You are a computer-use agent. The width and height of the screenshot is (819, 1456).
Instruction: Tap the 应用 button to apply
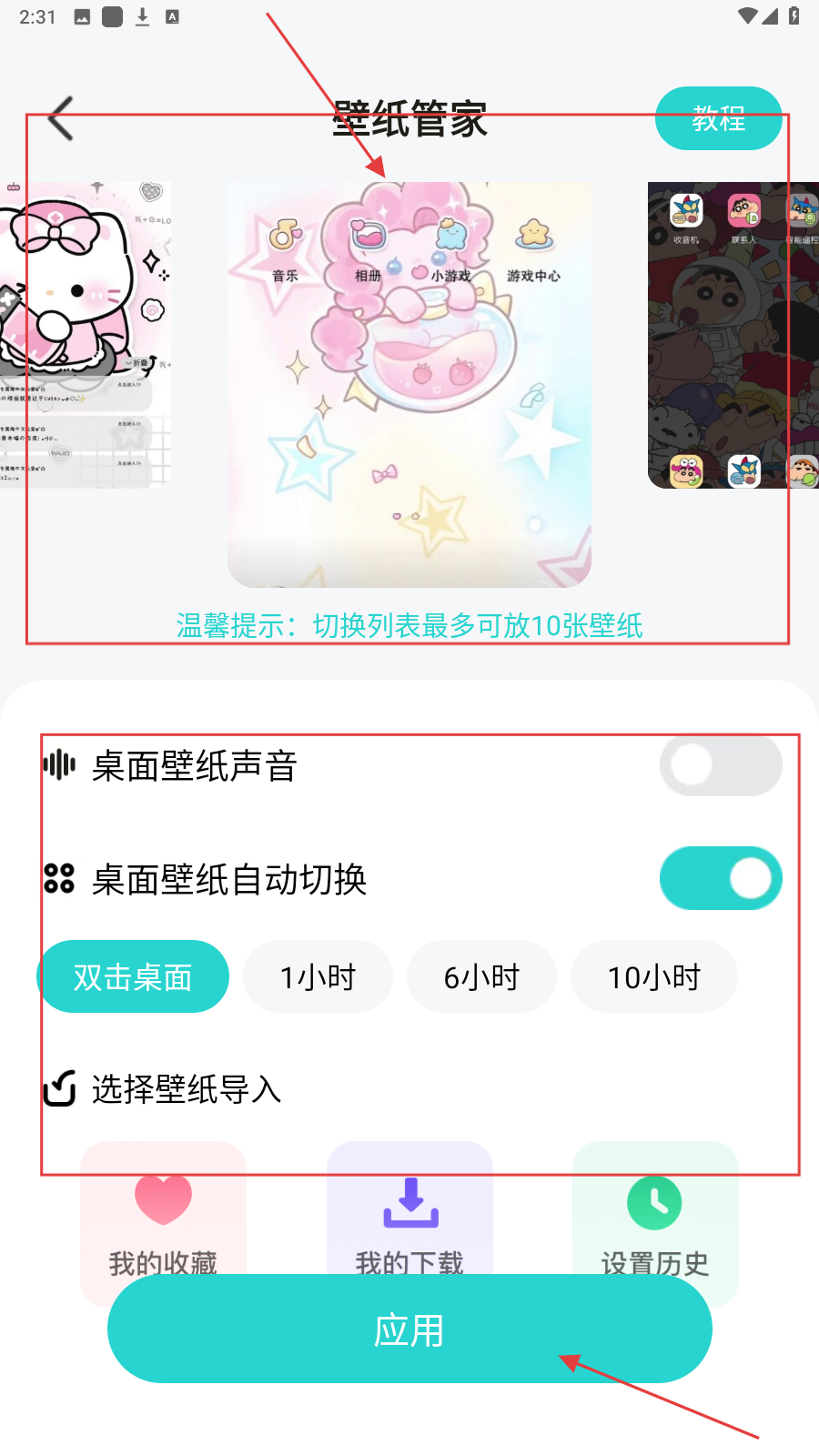point(409,1330)
